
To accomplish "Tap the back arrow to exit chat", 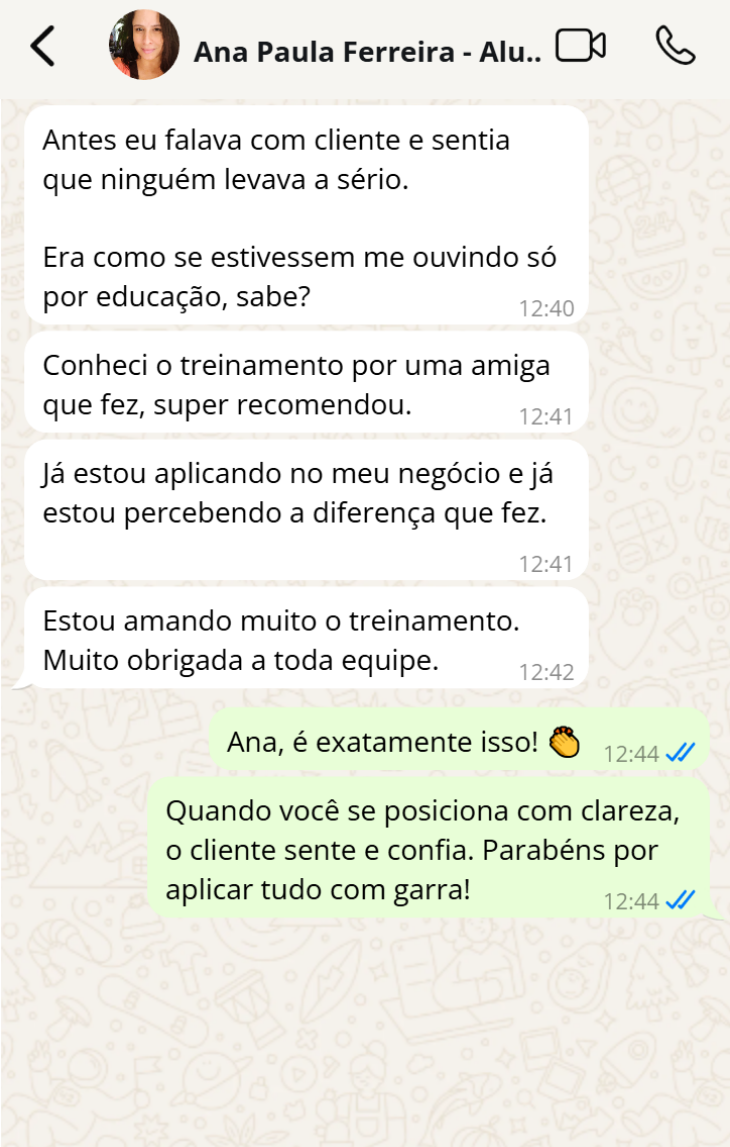I will (x=42, y=47).
